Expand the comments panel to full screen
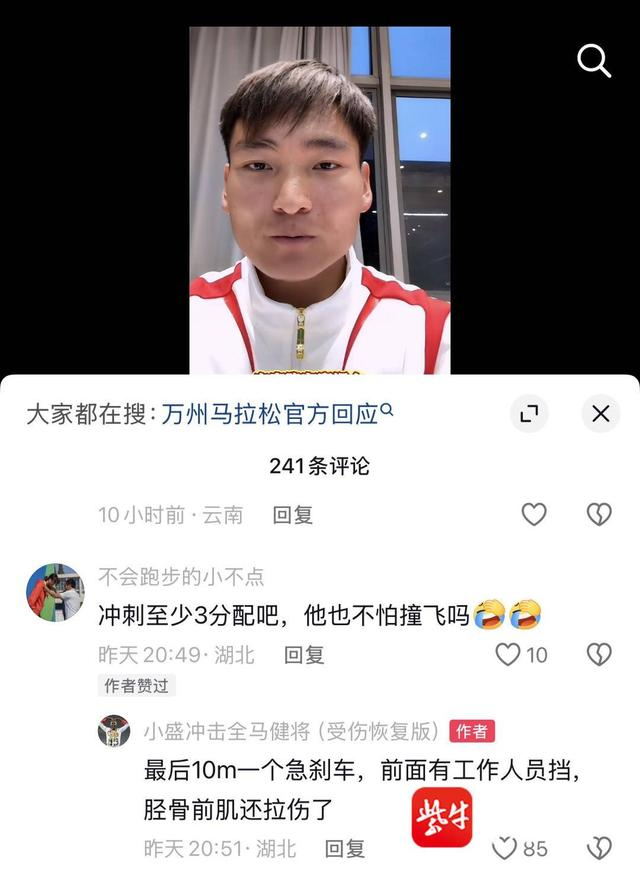 [529, 413]
